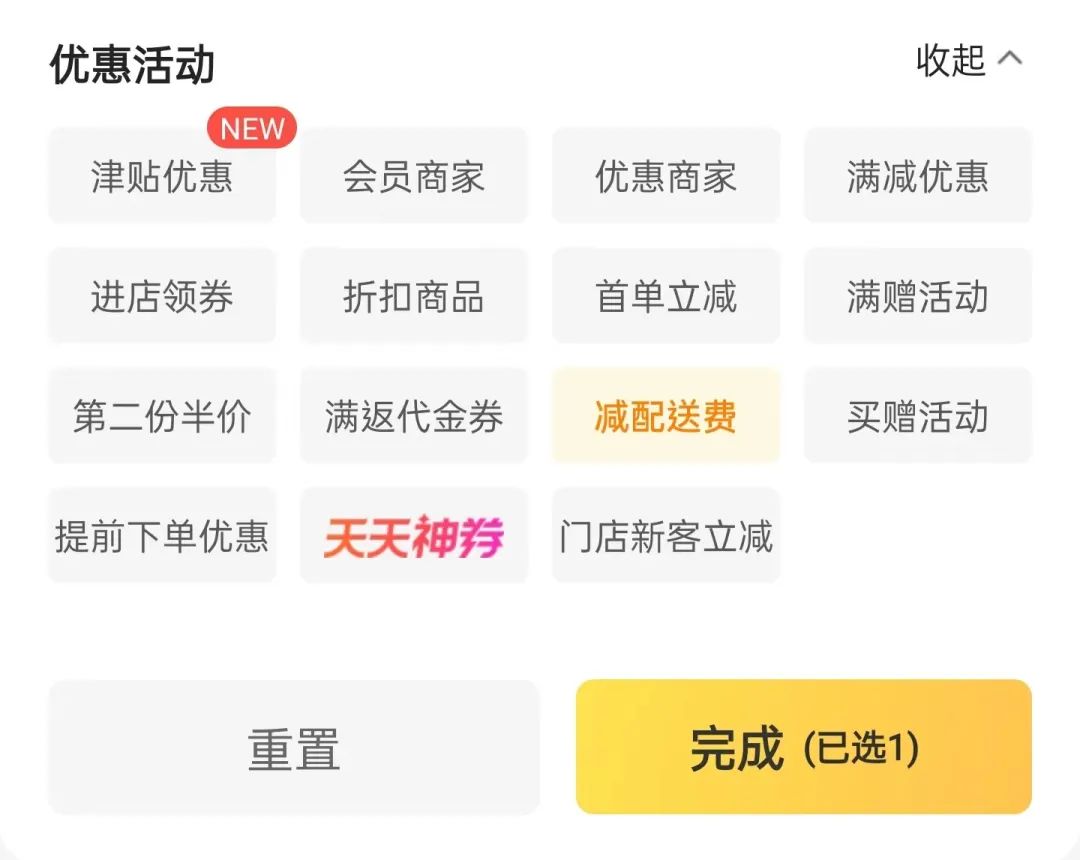Image resolution: width=1080 pixels, height=860 pixels.
Task: Select 第二份半价 filter
Action: pos(162,417)
